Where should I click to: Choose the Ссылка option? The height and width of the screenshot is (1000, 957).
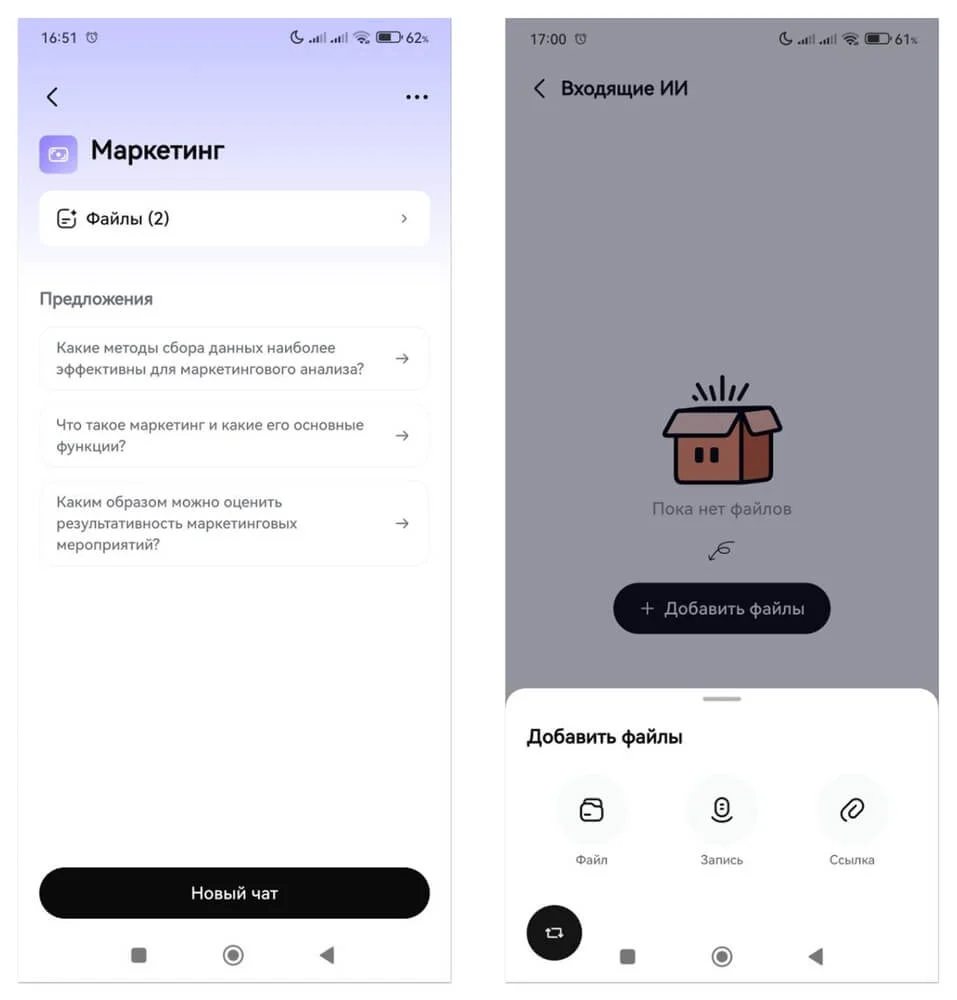tap(852, 811)
